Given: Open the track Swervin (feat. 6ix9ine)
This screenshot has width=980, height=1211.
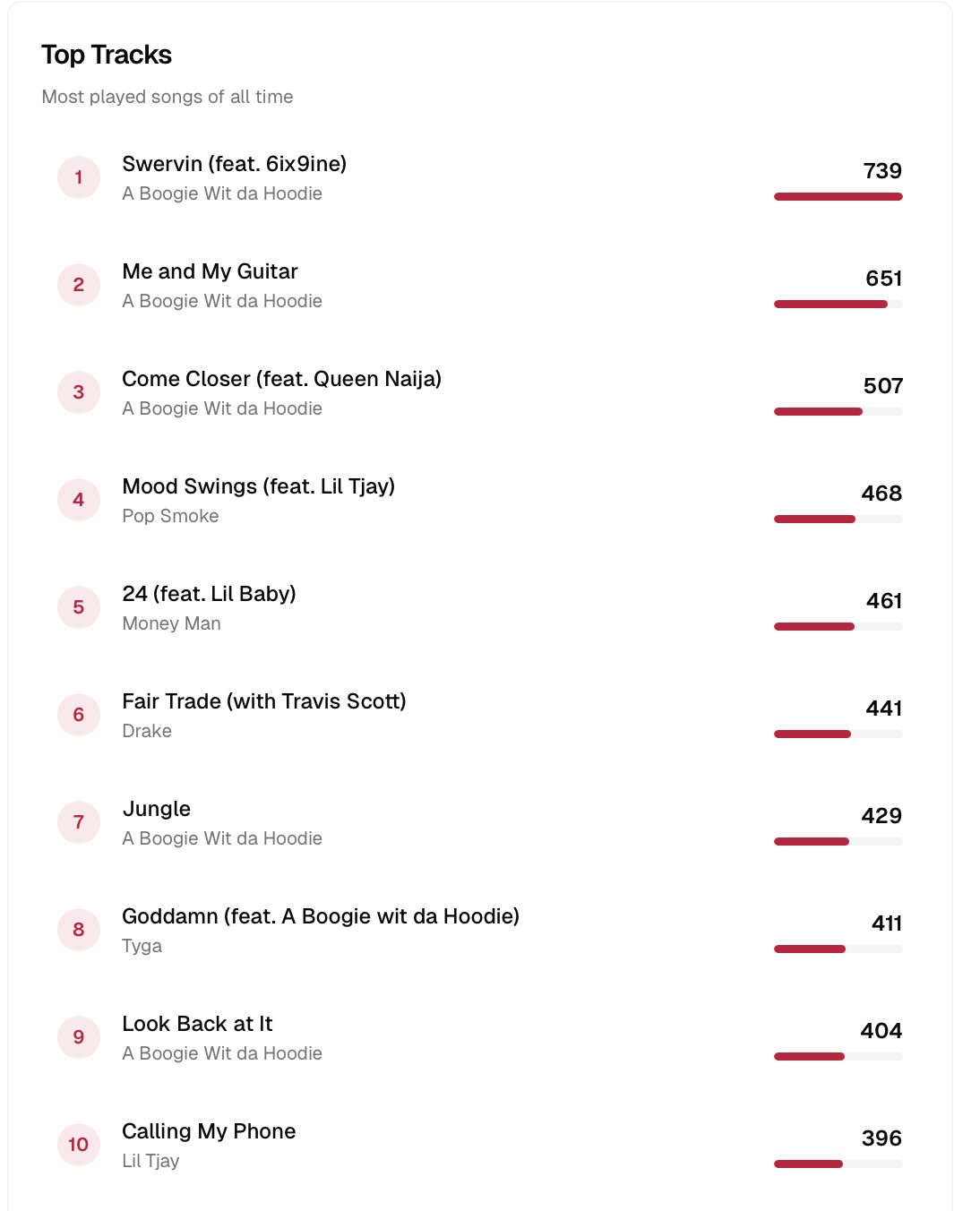Looking at the screenshot, I should tap(234, 165).
